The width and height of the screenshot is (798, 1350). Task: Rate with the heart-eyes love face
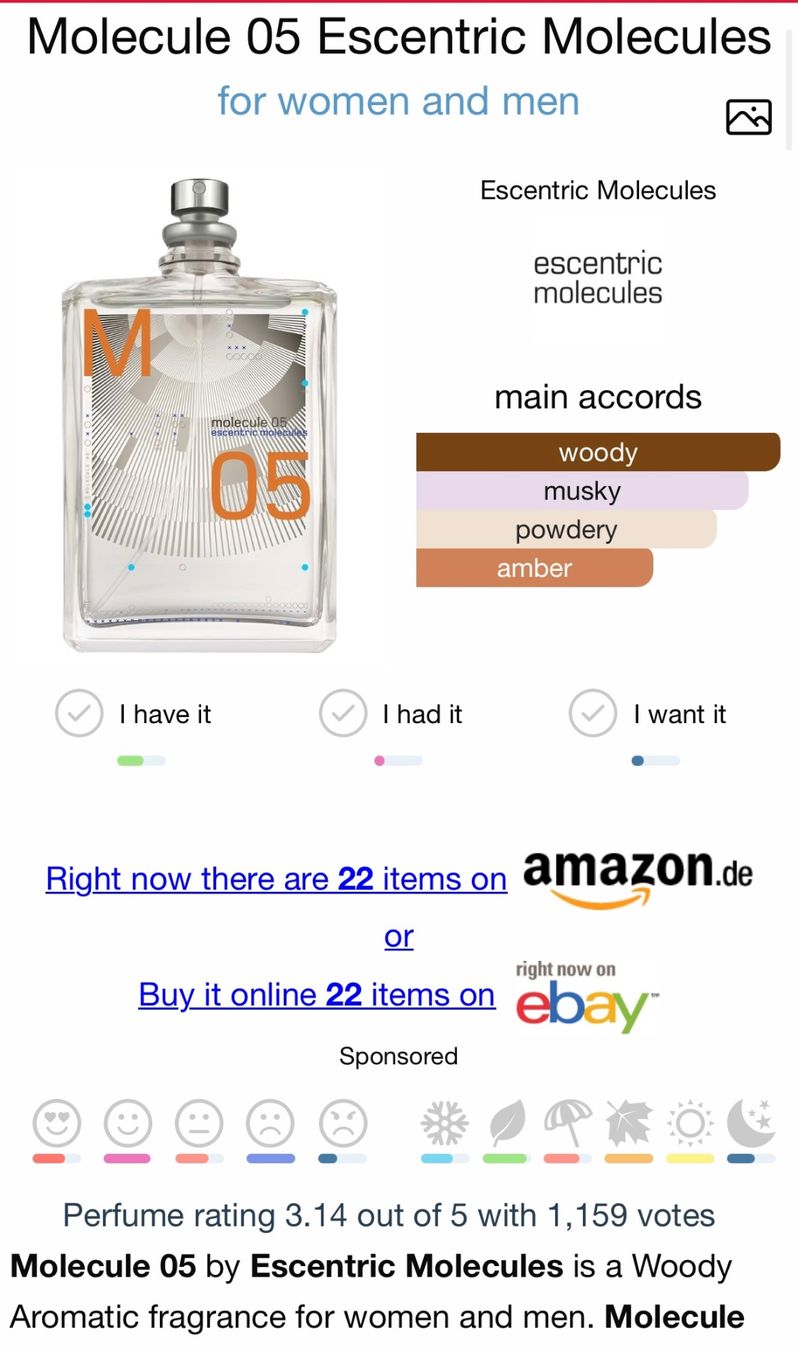point(56,1123)
